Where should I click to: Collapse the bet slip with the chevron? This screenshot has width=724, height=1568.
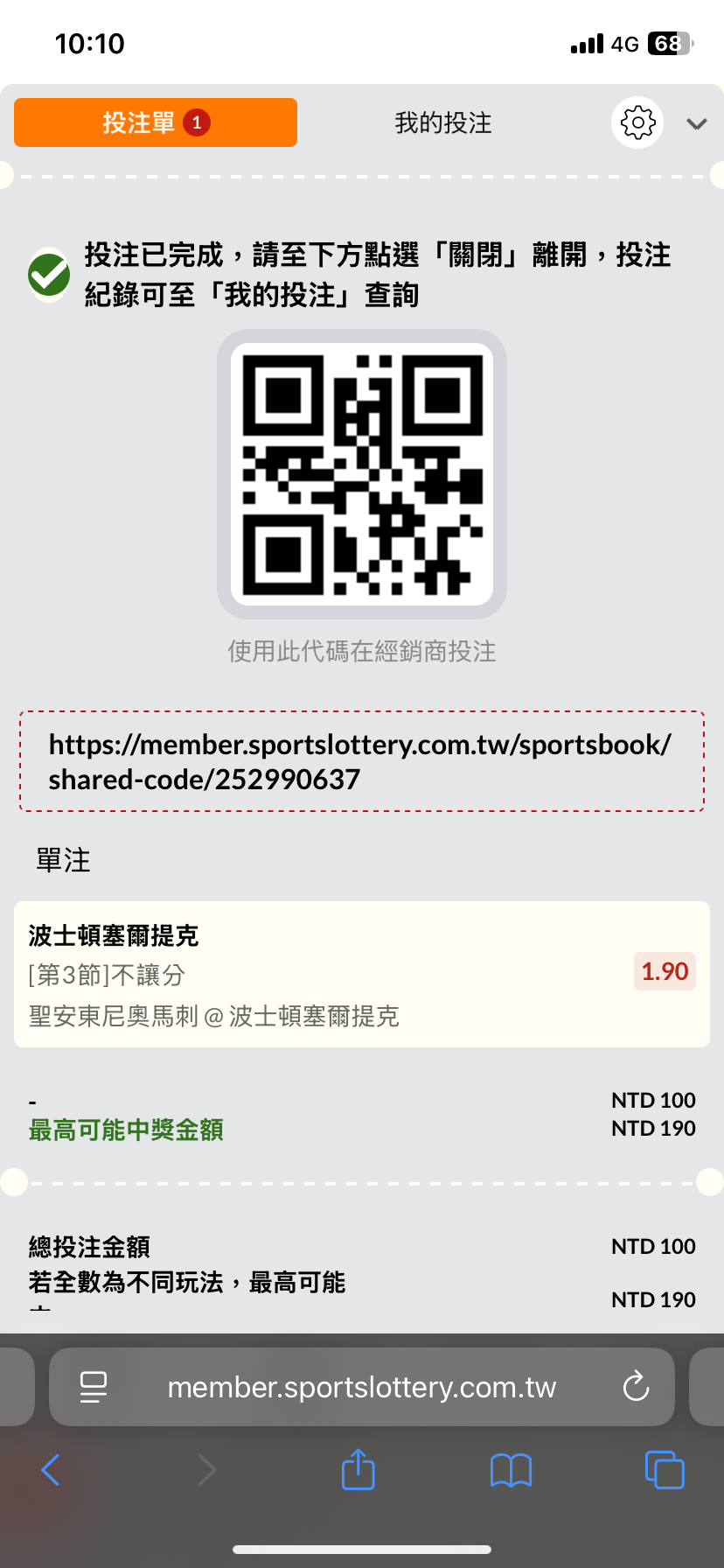(697, 123)
